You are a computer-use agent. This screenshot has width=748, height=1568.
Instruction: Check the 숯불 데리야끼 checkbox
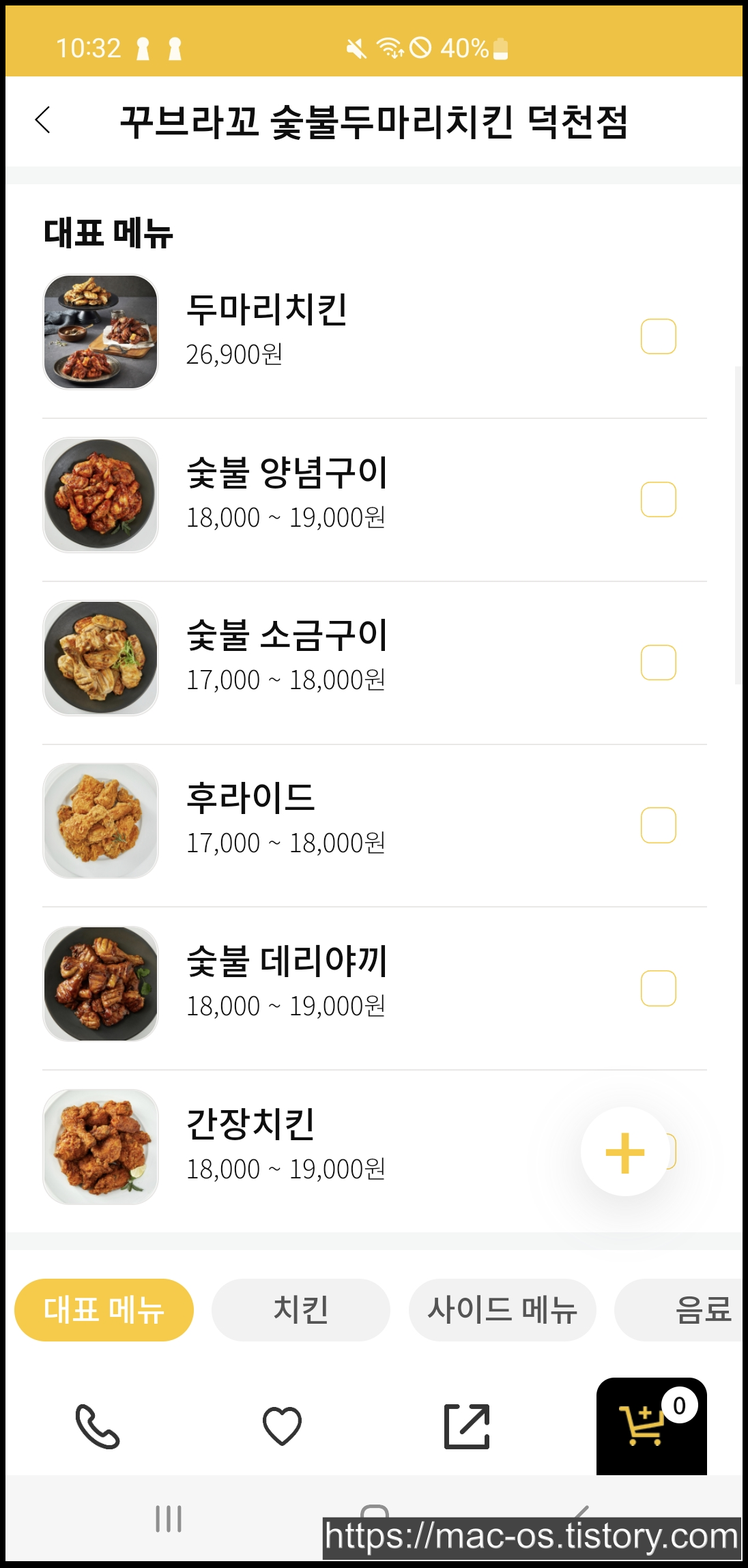[x=658, y=988]
